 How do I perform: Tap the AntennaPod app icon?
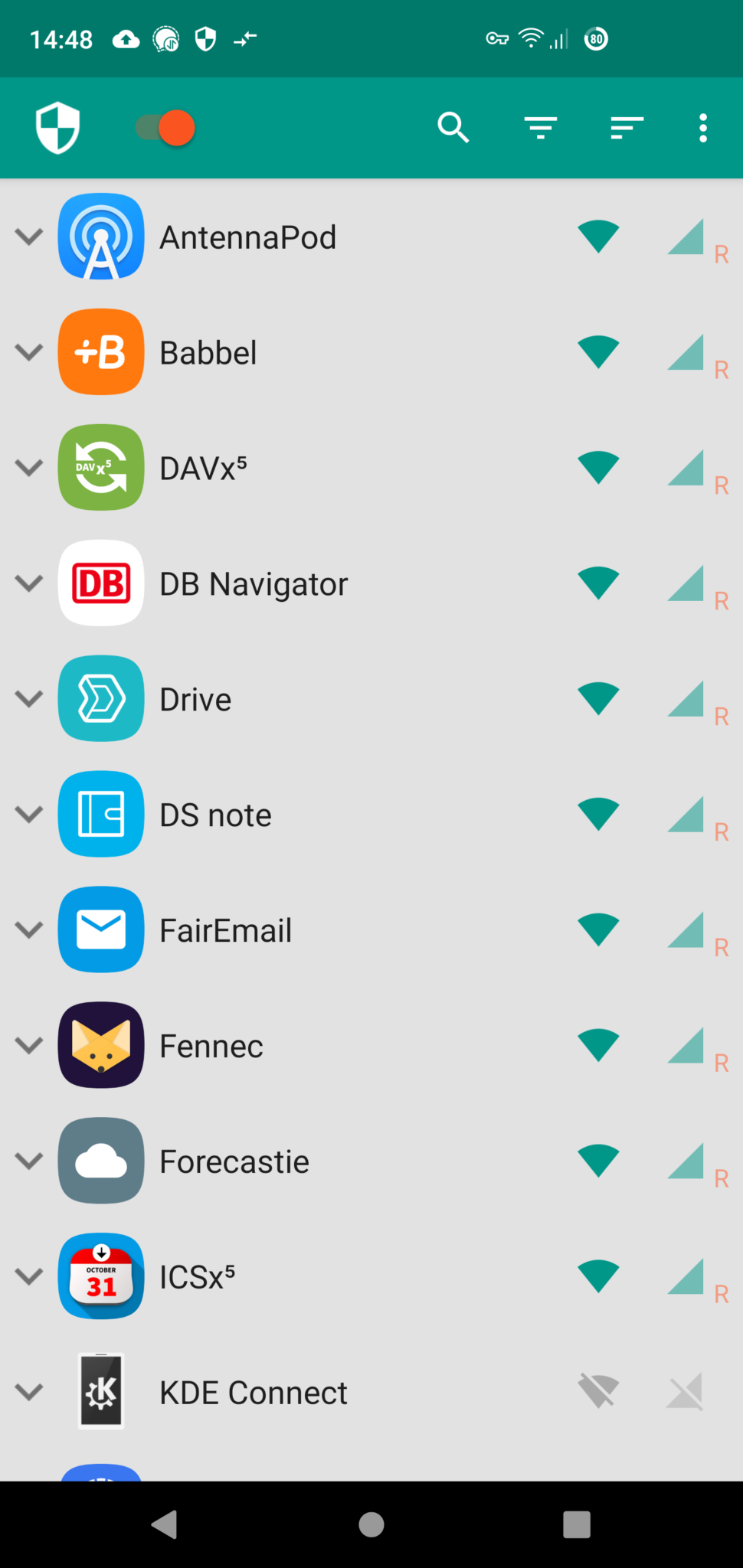coord(100,236)
